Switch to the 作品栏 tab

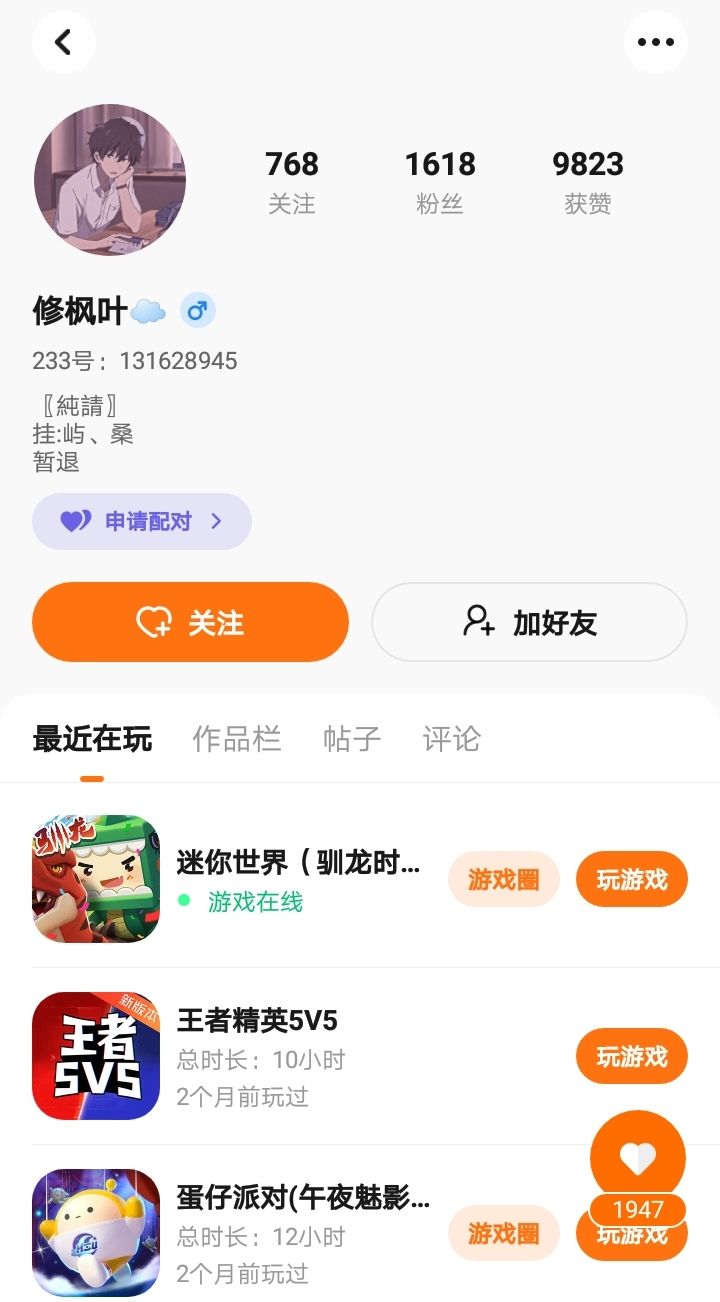pos(237,739)
